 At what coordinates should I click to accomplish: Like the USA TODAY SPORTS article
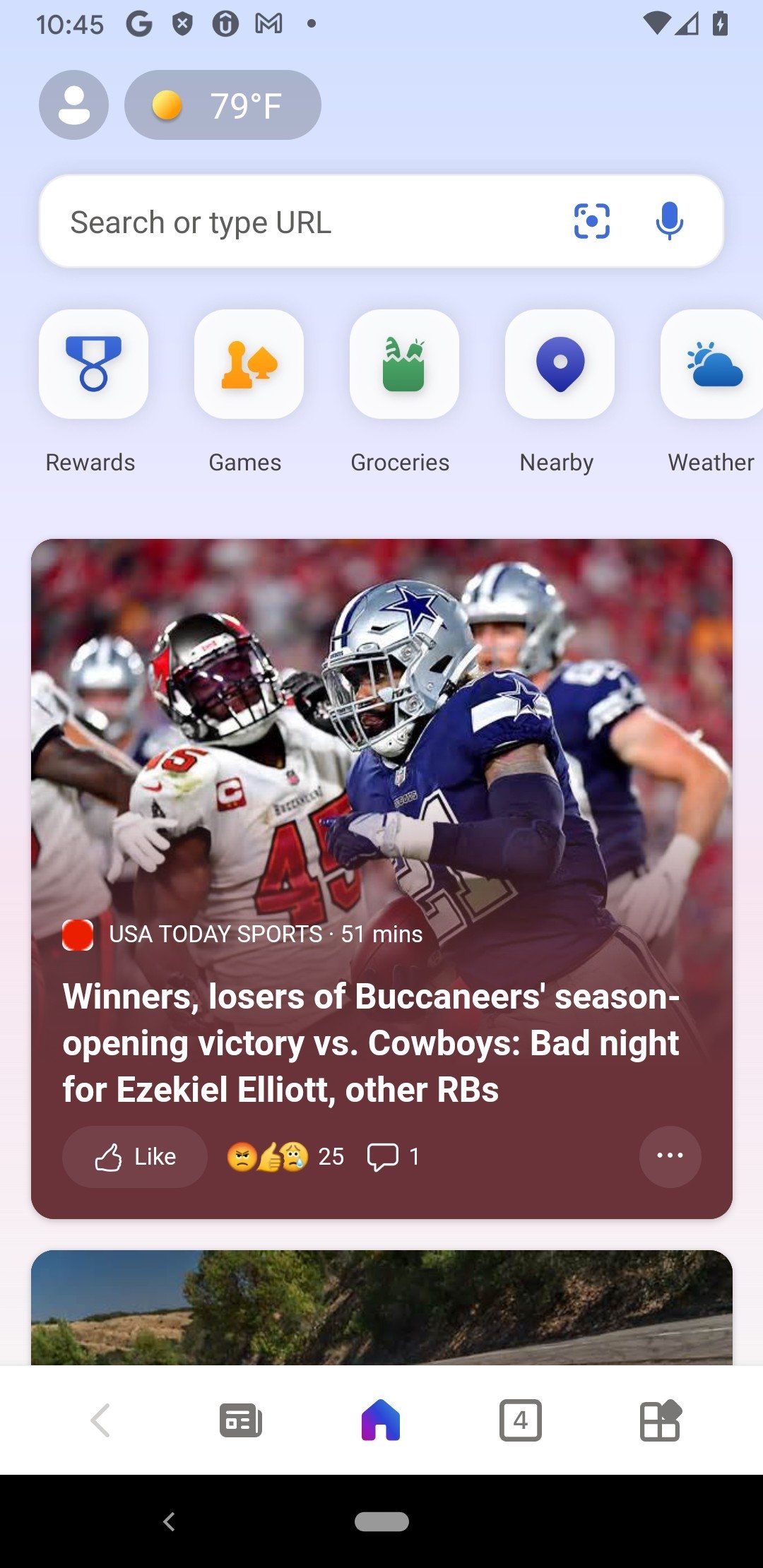pos(135,1157)
